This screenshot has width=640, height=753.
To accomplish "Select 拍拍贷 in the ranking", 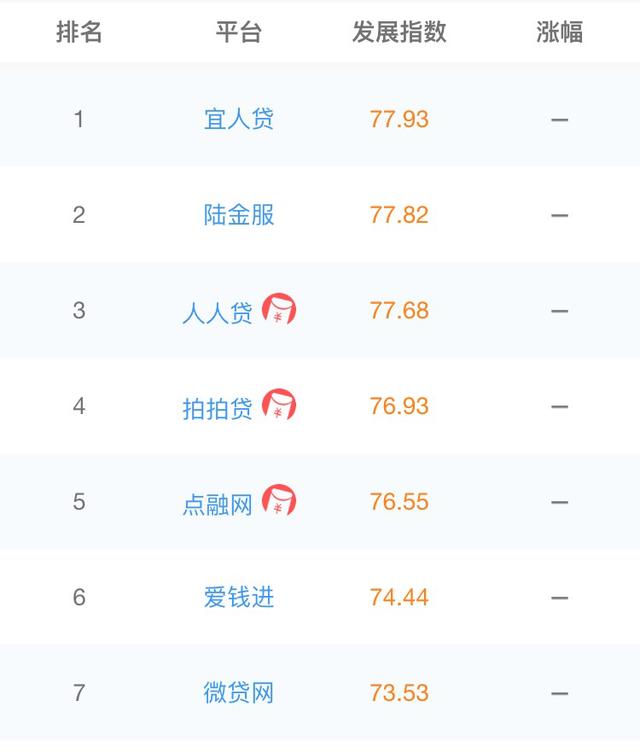I will tap(217, 408).
